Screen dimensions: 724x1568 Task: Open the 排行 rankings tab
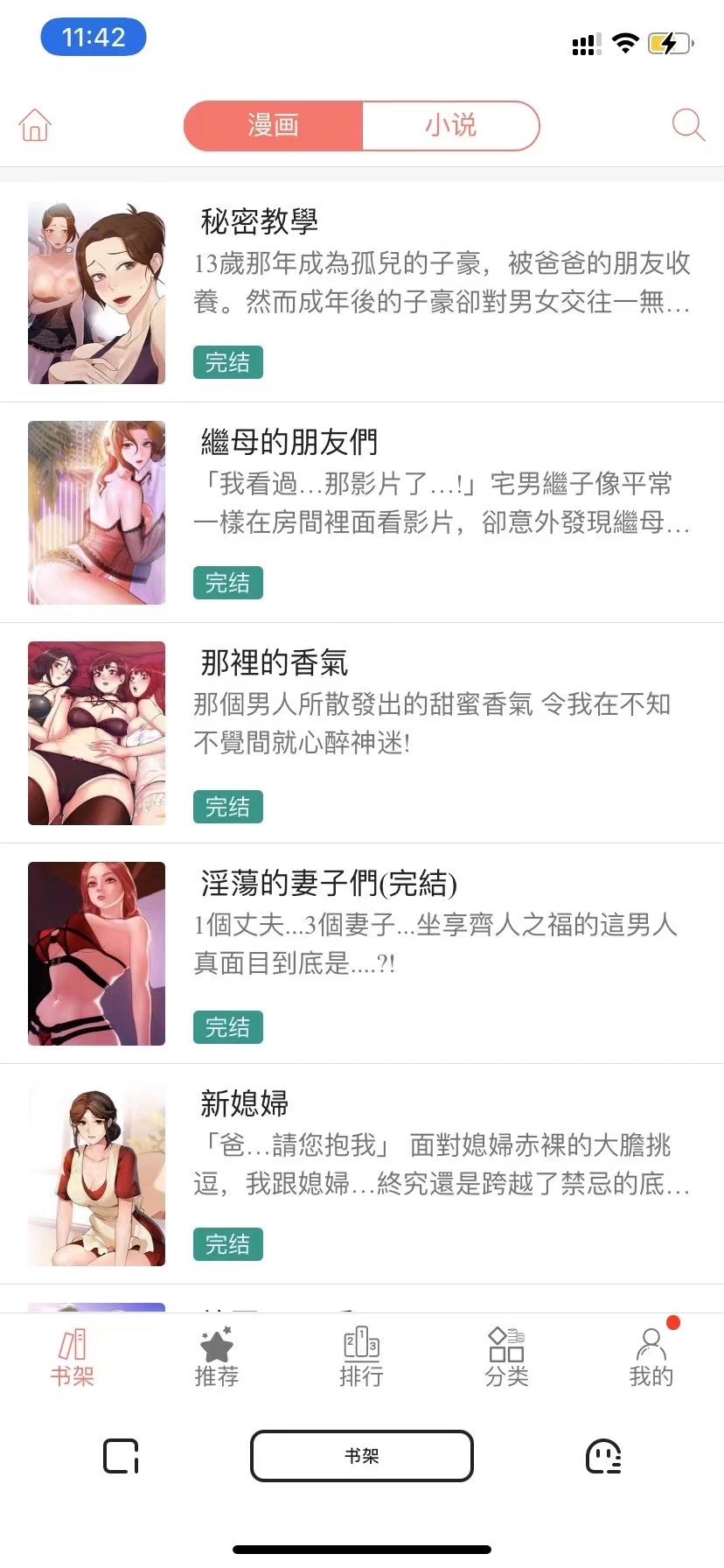[361, 1358]
